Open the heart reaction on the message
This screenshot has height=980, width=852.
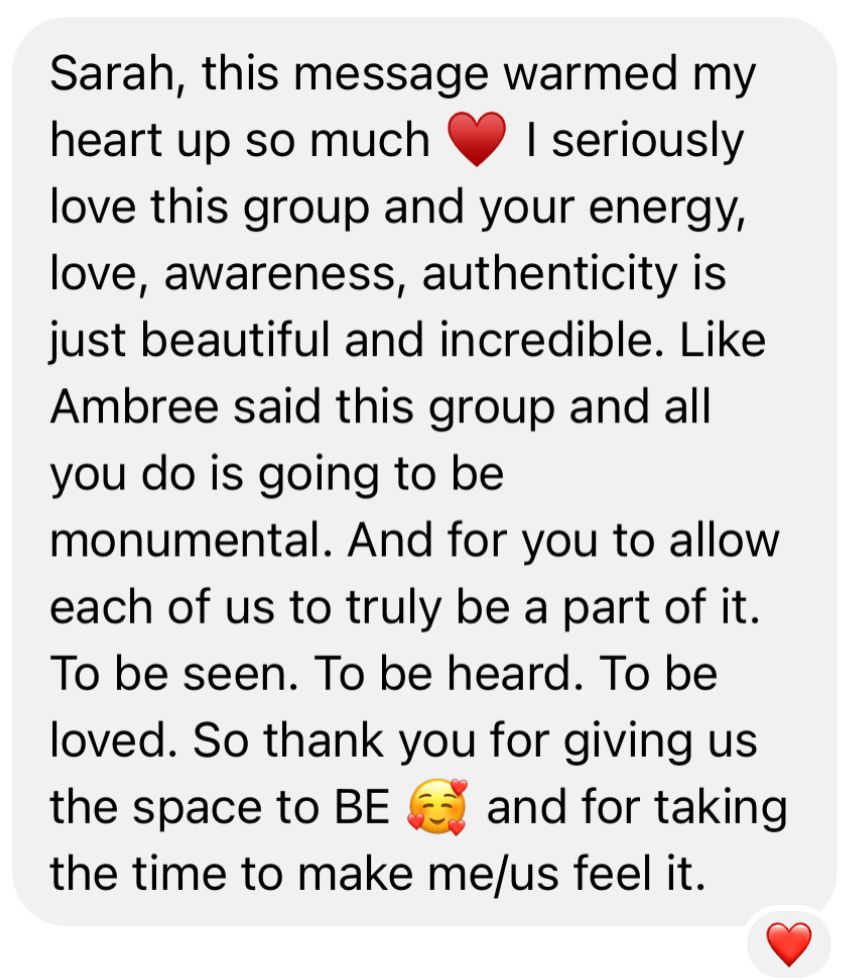tap(788, 943)
